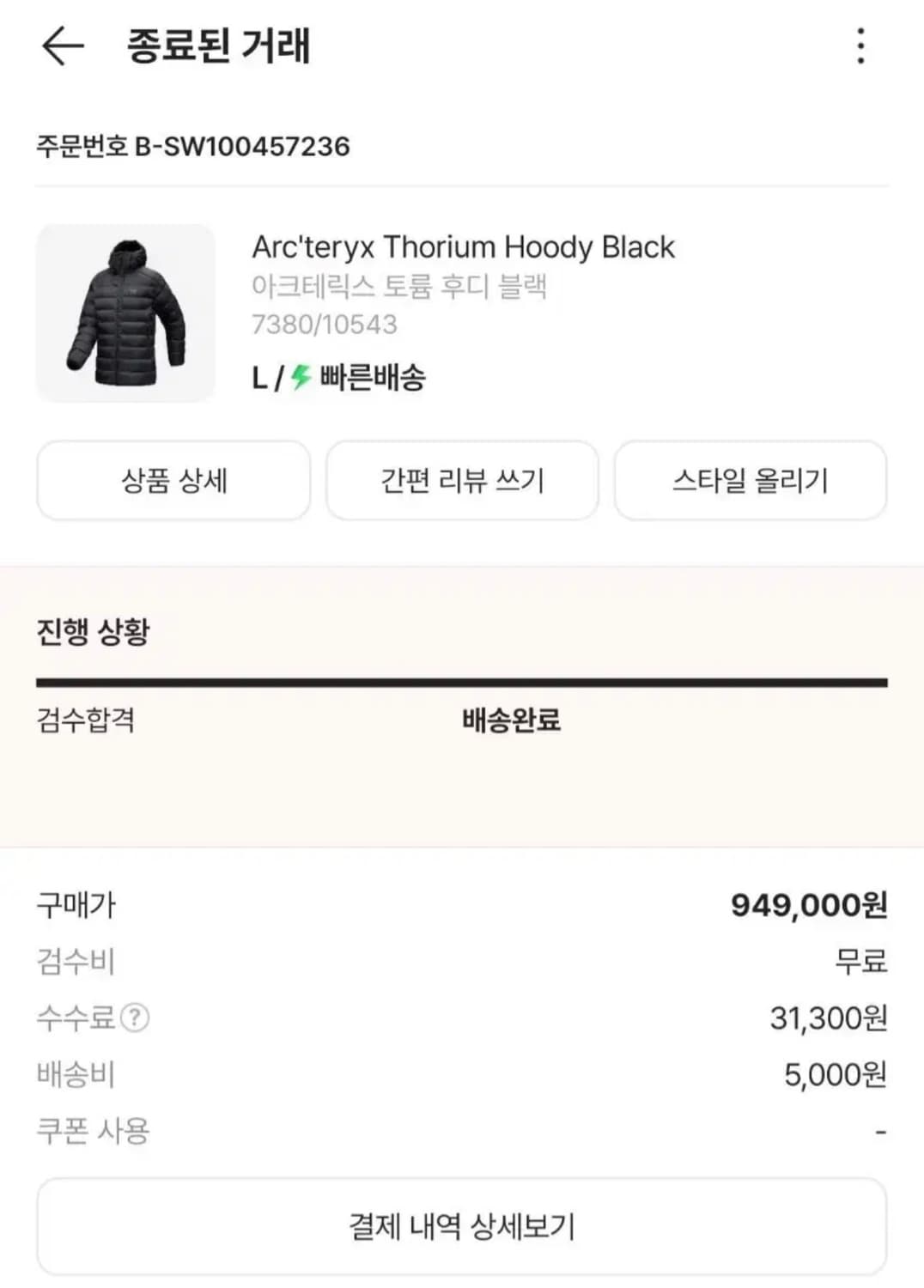924x1288 pixels.
Task: Select the listing count 7380/10543
Action: (324, 325)
